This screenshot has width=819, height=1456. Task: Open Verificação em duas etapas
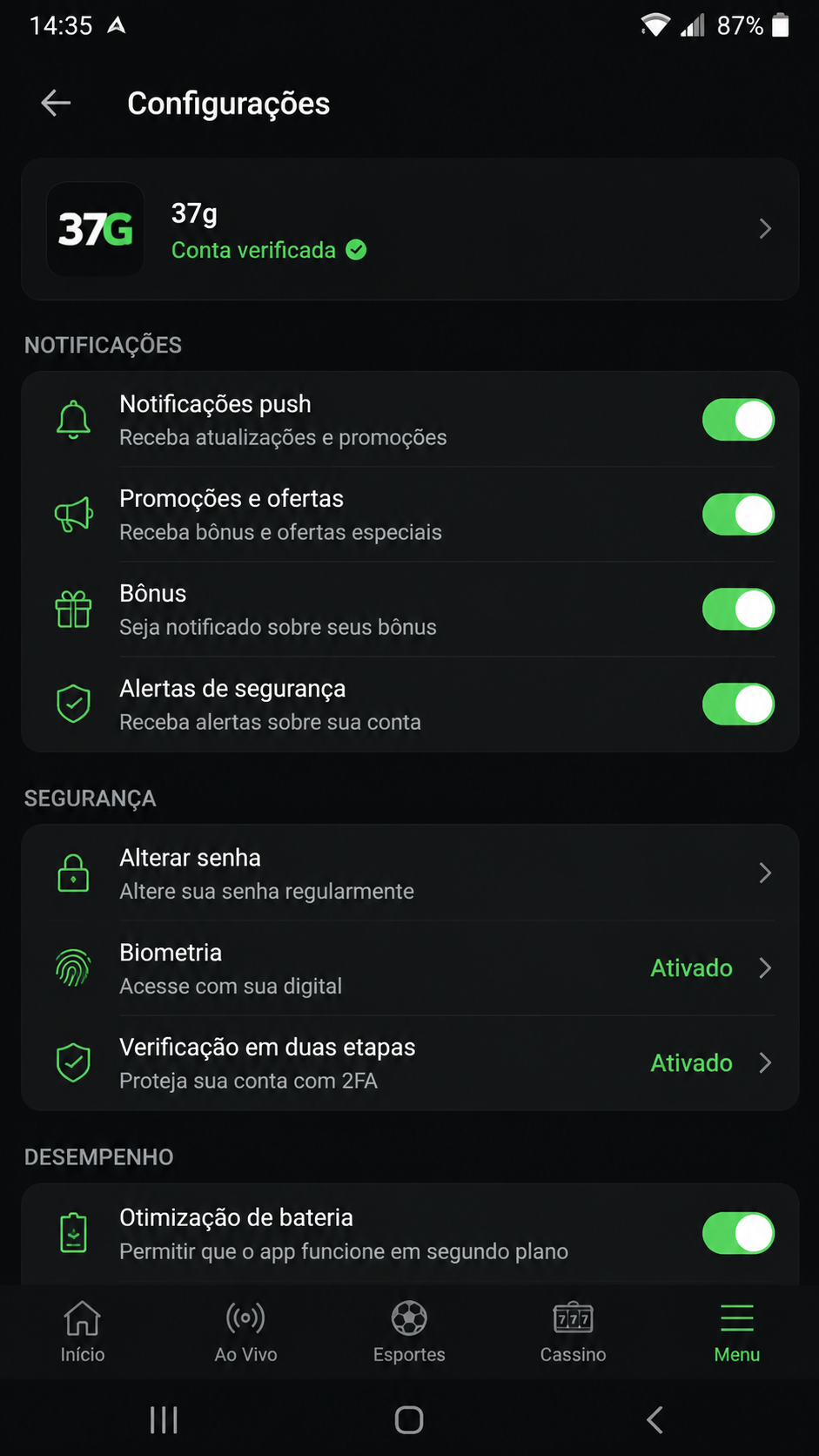[410, 1063]
